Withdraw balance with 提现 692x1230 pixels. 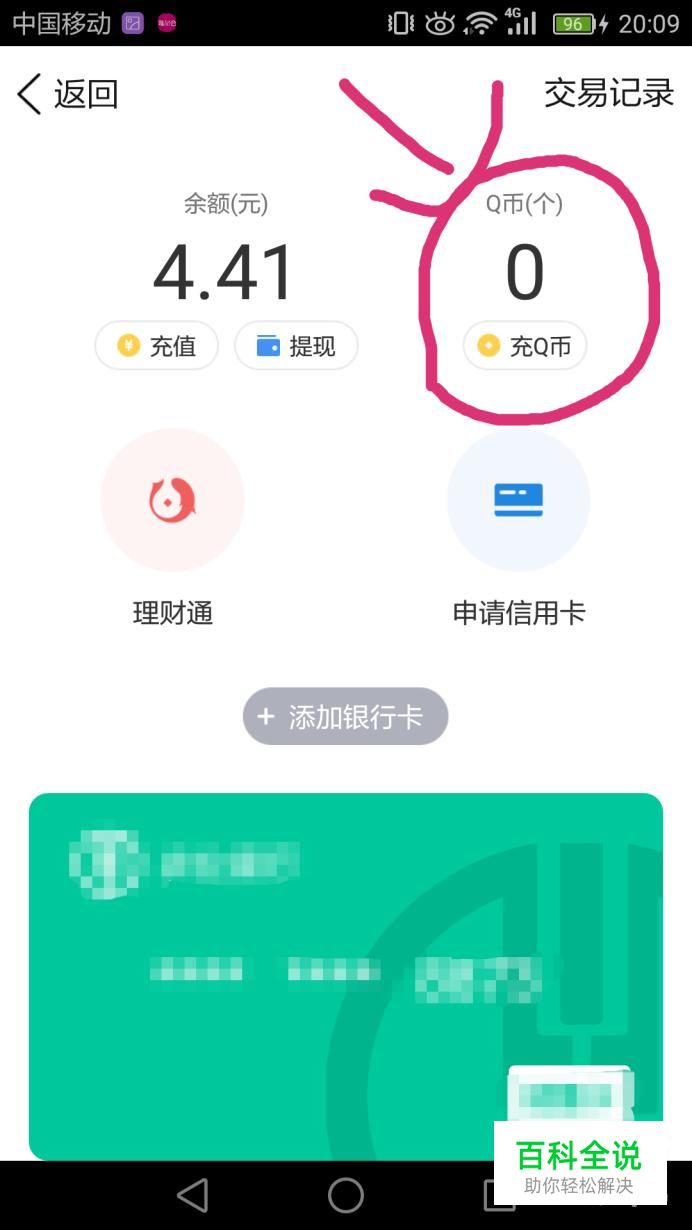[296, 347]
